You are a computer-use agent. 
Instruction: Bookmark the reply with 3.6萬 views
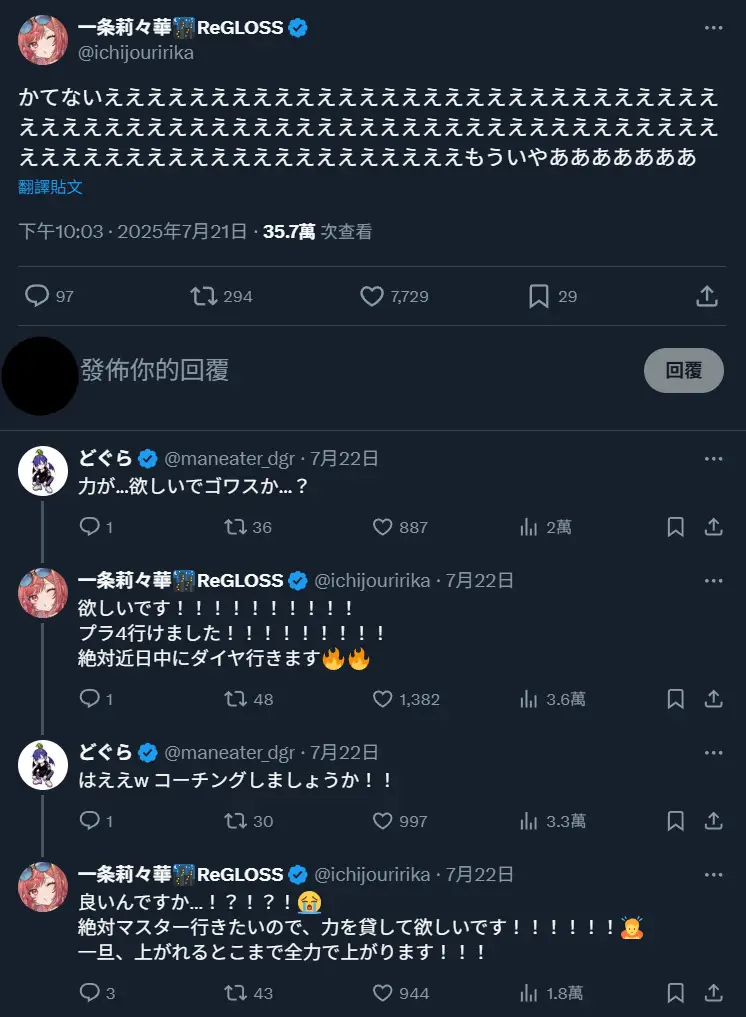[676, 699]
